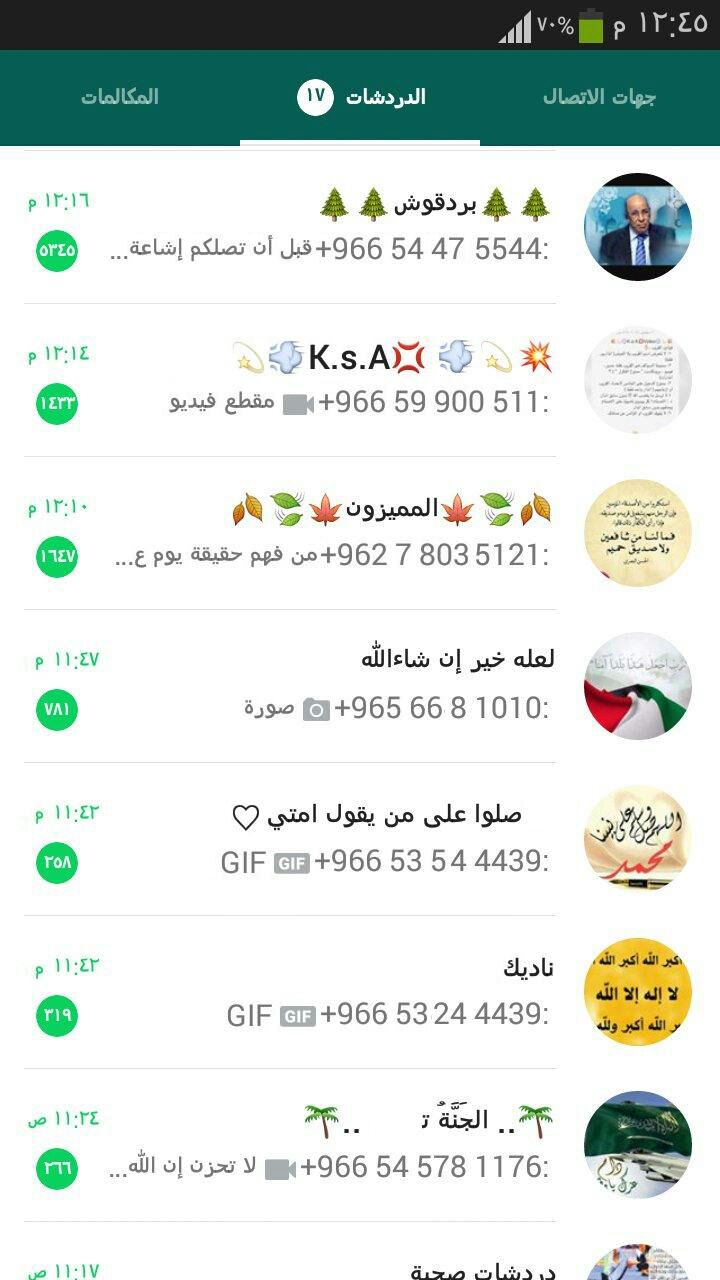View profile photo of لعله خير إن شاءالله
This screenshot has width=720, height=1280.
coord(637,686)
